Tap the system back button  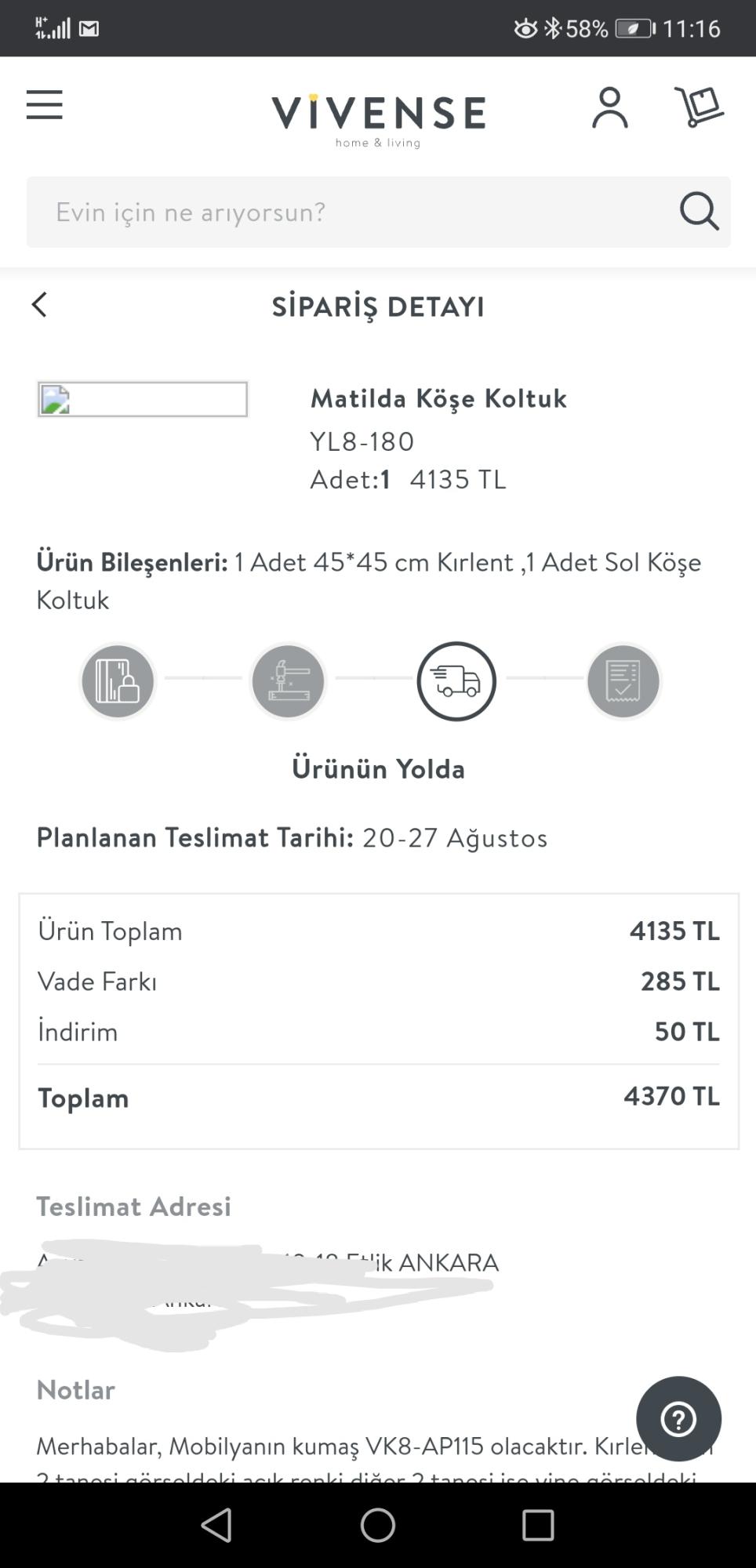[216, 1525]
